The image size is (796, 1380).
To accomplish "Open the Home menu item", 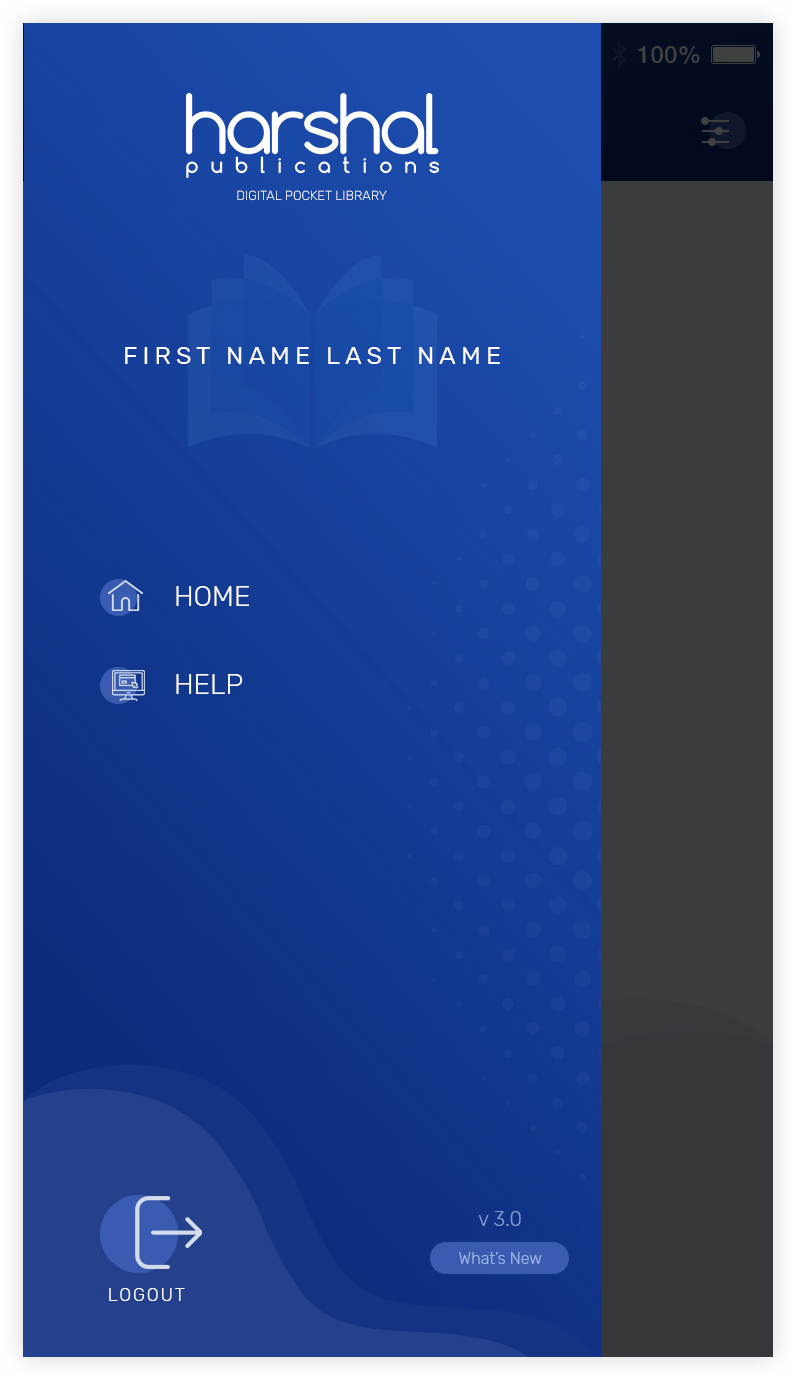I will [175, 597].
